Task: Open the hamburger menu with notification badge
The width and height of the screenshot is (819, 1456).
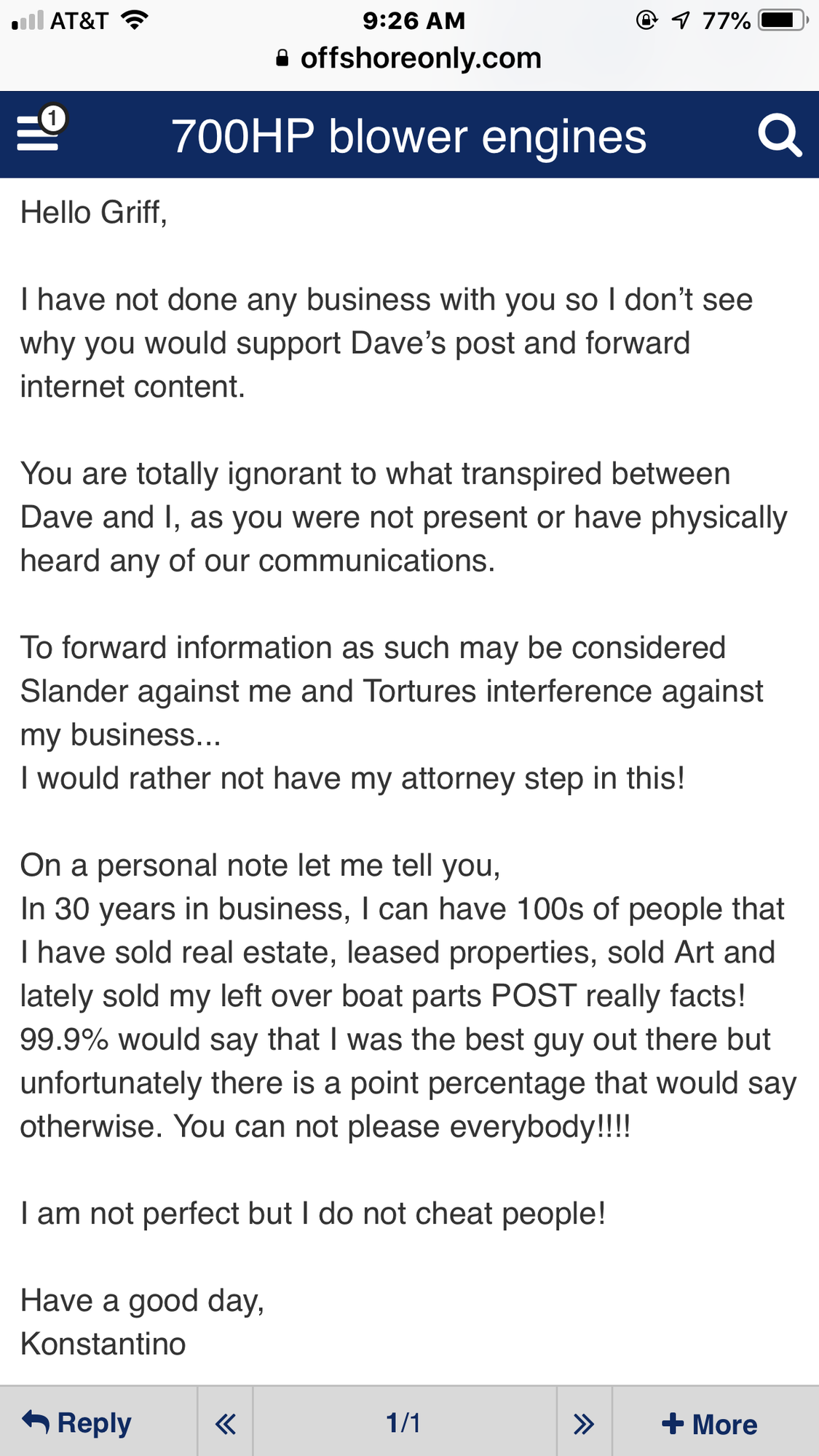Action: [x=39, y=132]
